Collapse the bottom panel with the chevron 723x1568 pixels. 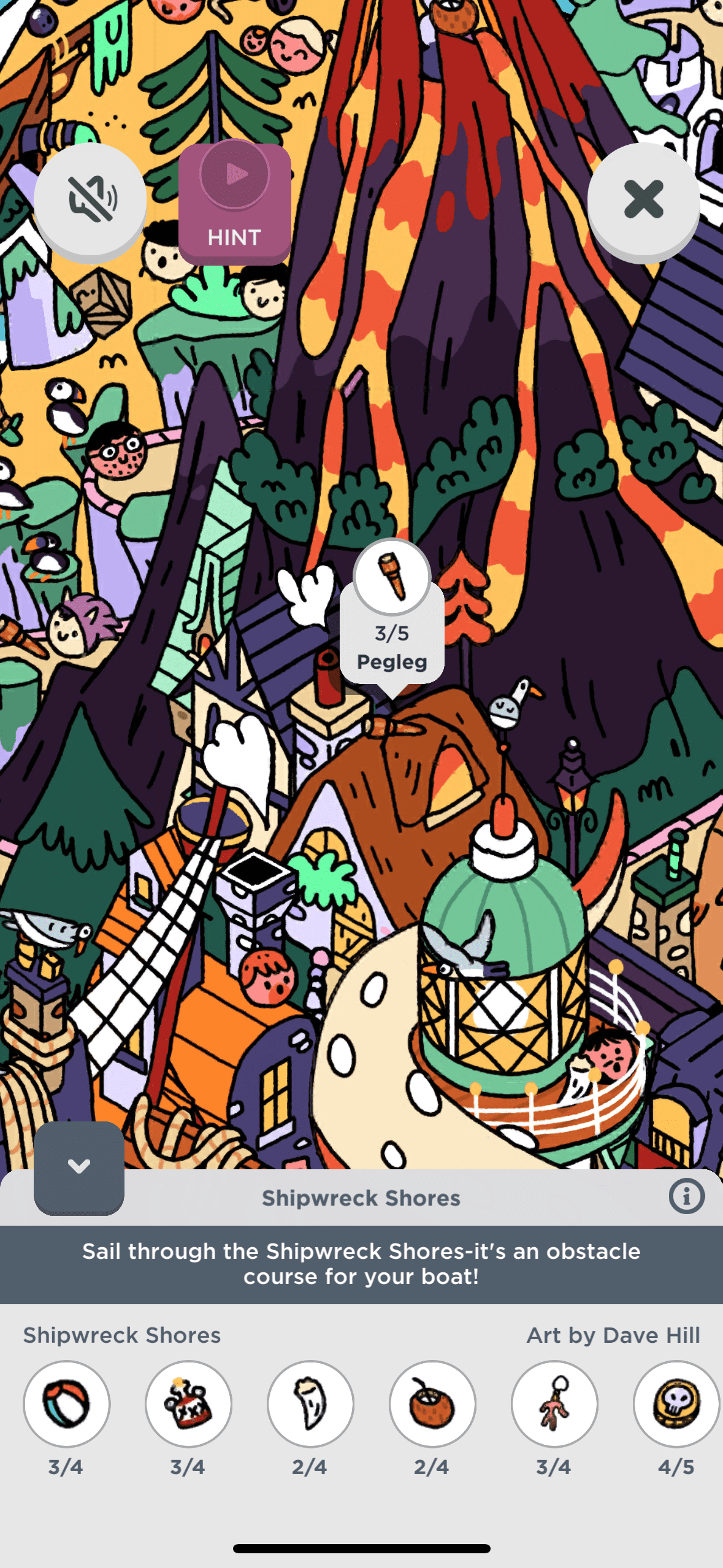point(79,1166)
